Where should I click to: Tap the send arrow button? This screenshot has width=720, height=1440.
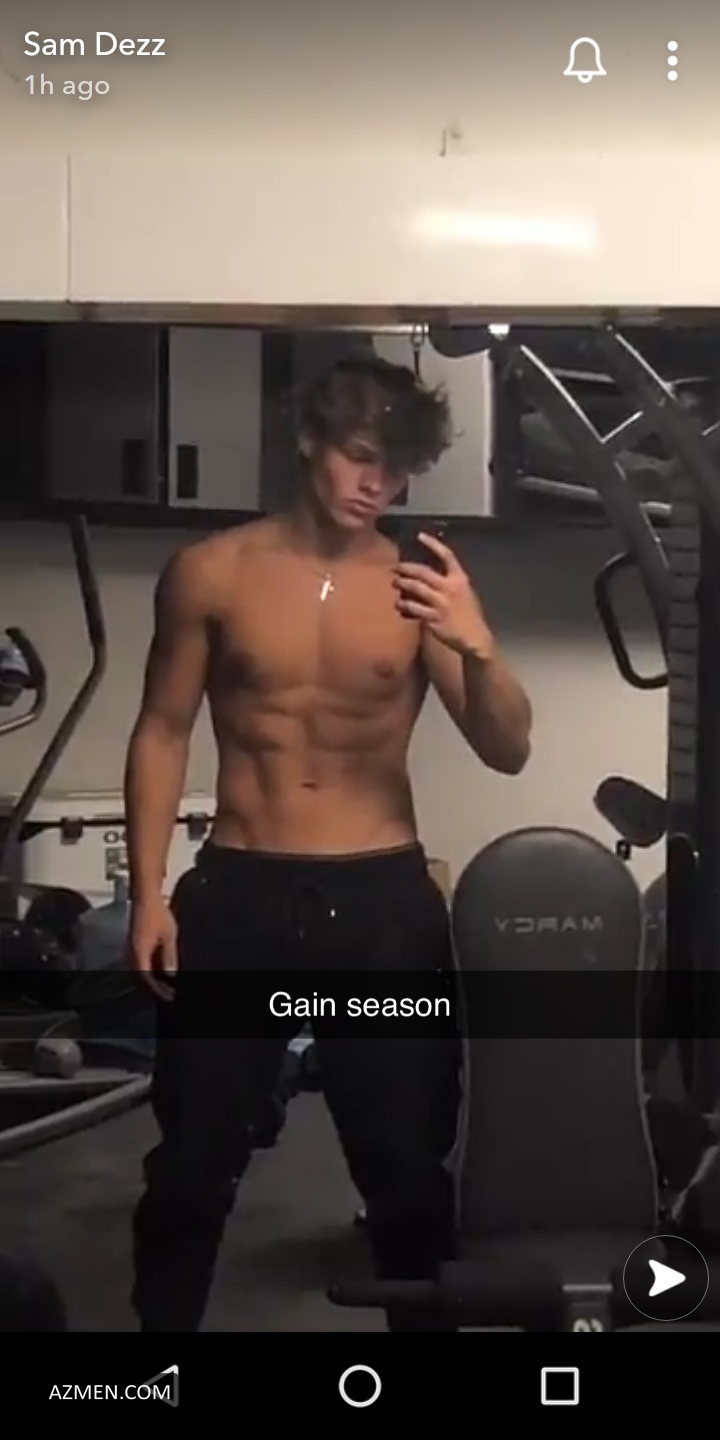[665, 1278]
